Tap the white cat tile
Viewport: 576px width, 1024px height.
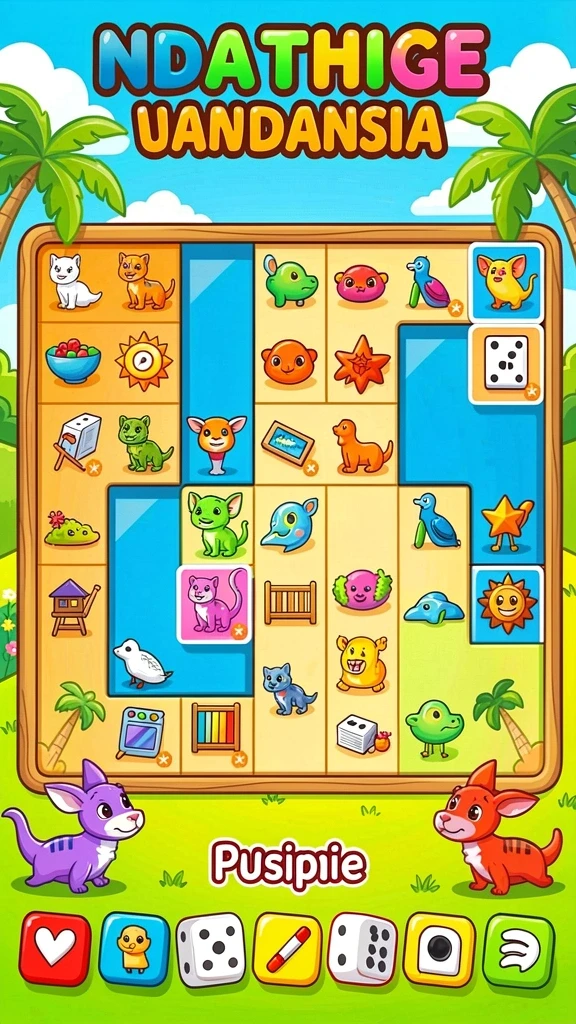click(x=73, y=281)
